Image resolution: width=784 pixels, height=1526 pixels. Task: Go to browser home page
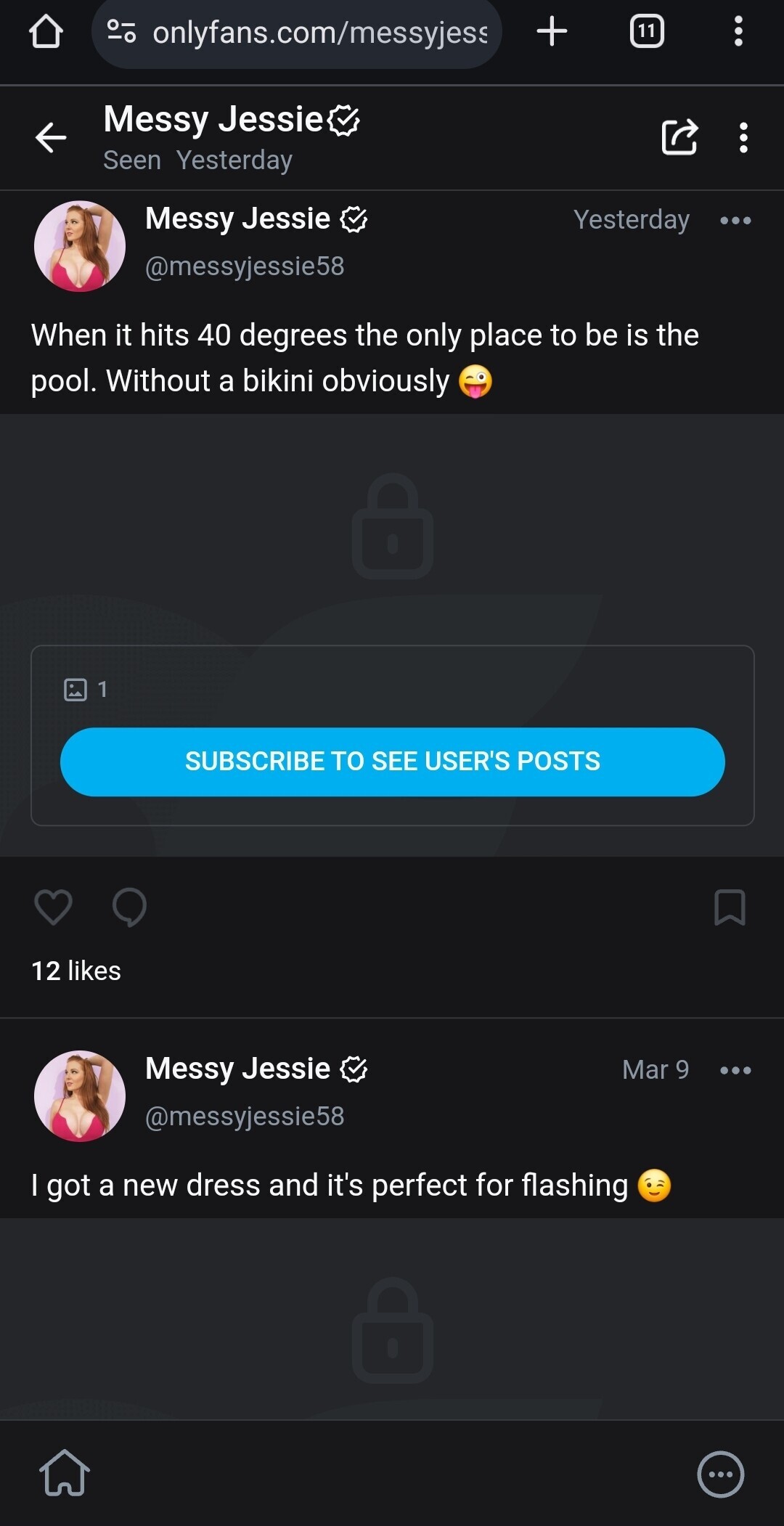click(x=46, y=32)
